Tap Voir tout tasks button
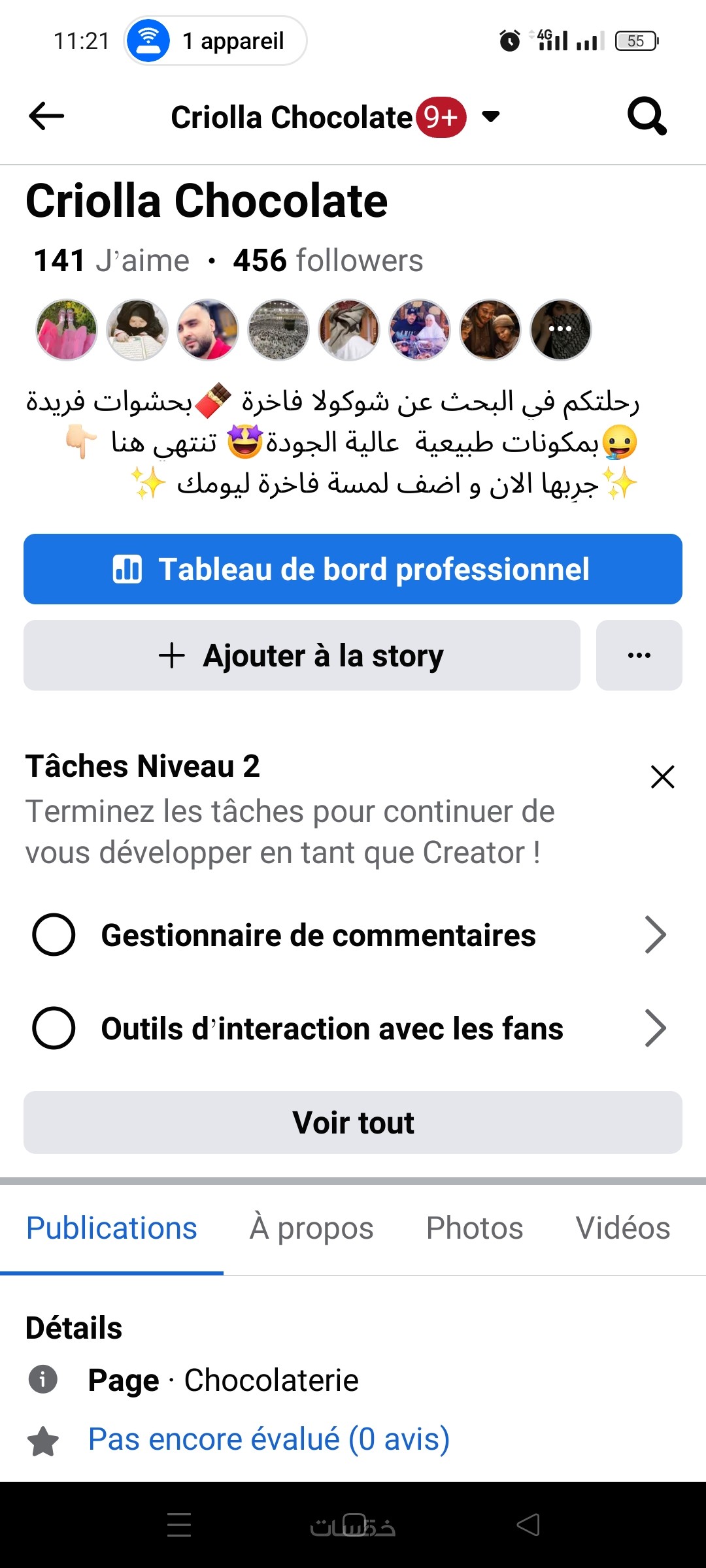Viewport: 706px width, 1568px height. (x=353, y=1122)
